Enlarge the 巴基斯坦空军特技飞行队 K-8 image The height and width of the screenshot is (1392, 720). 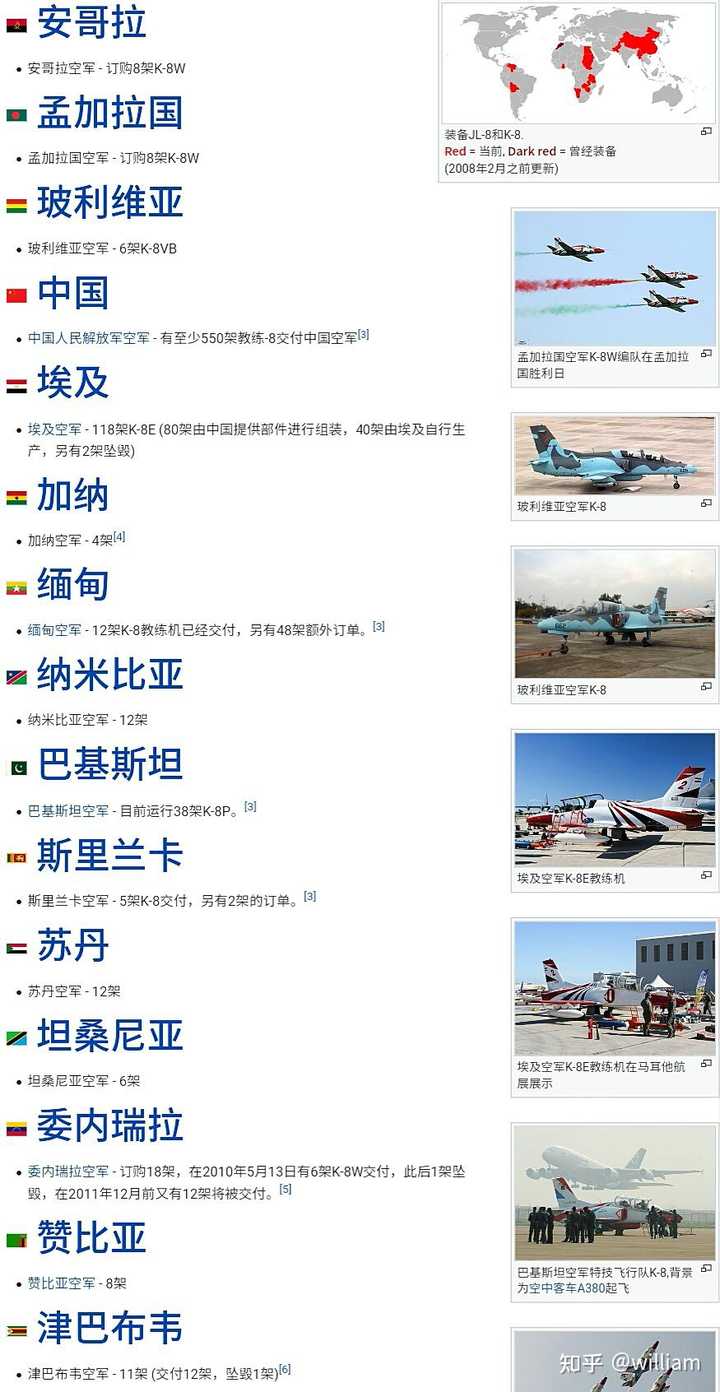coord(706,1272)
